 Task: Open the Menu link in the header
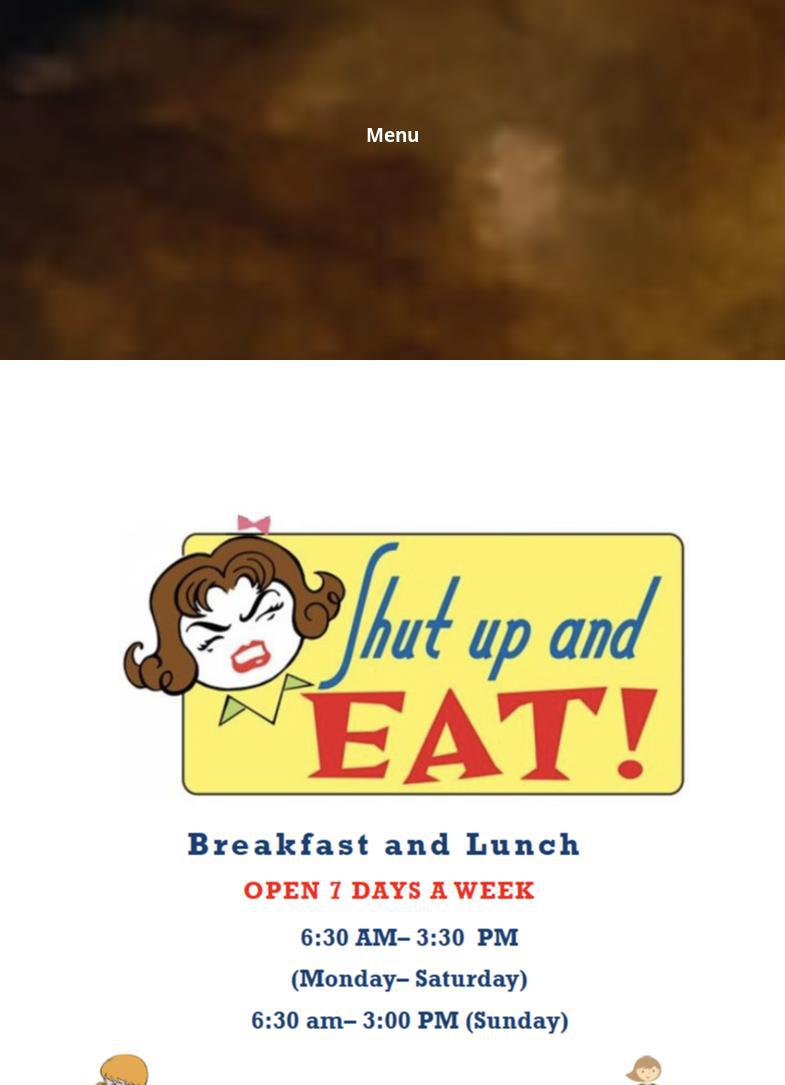point(392,135)
